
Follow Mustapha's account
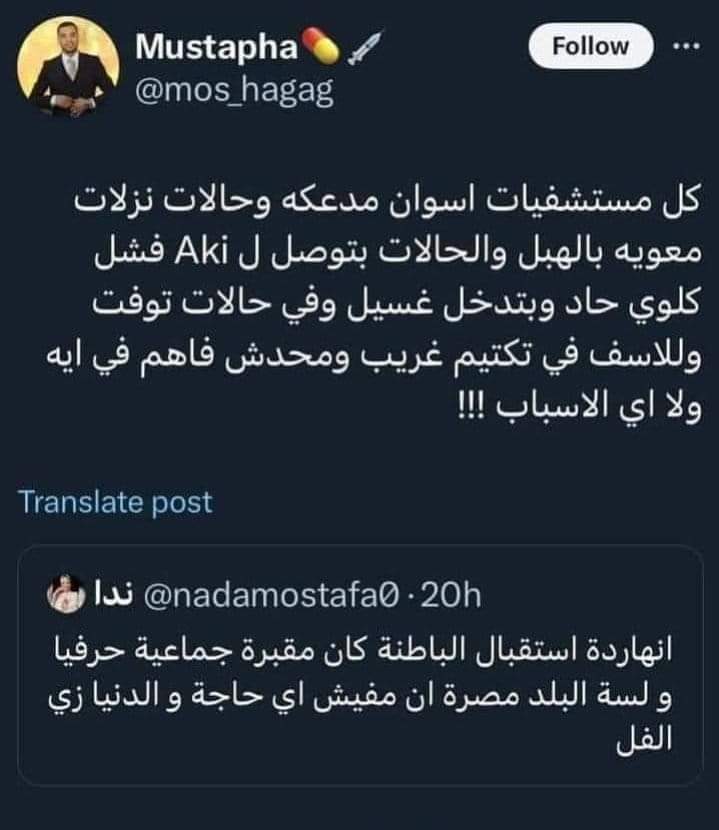click(592, 46)
